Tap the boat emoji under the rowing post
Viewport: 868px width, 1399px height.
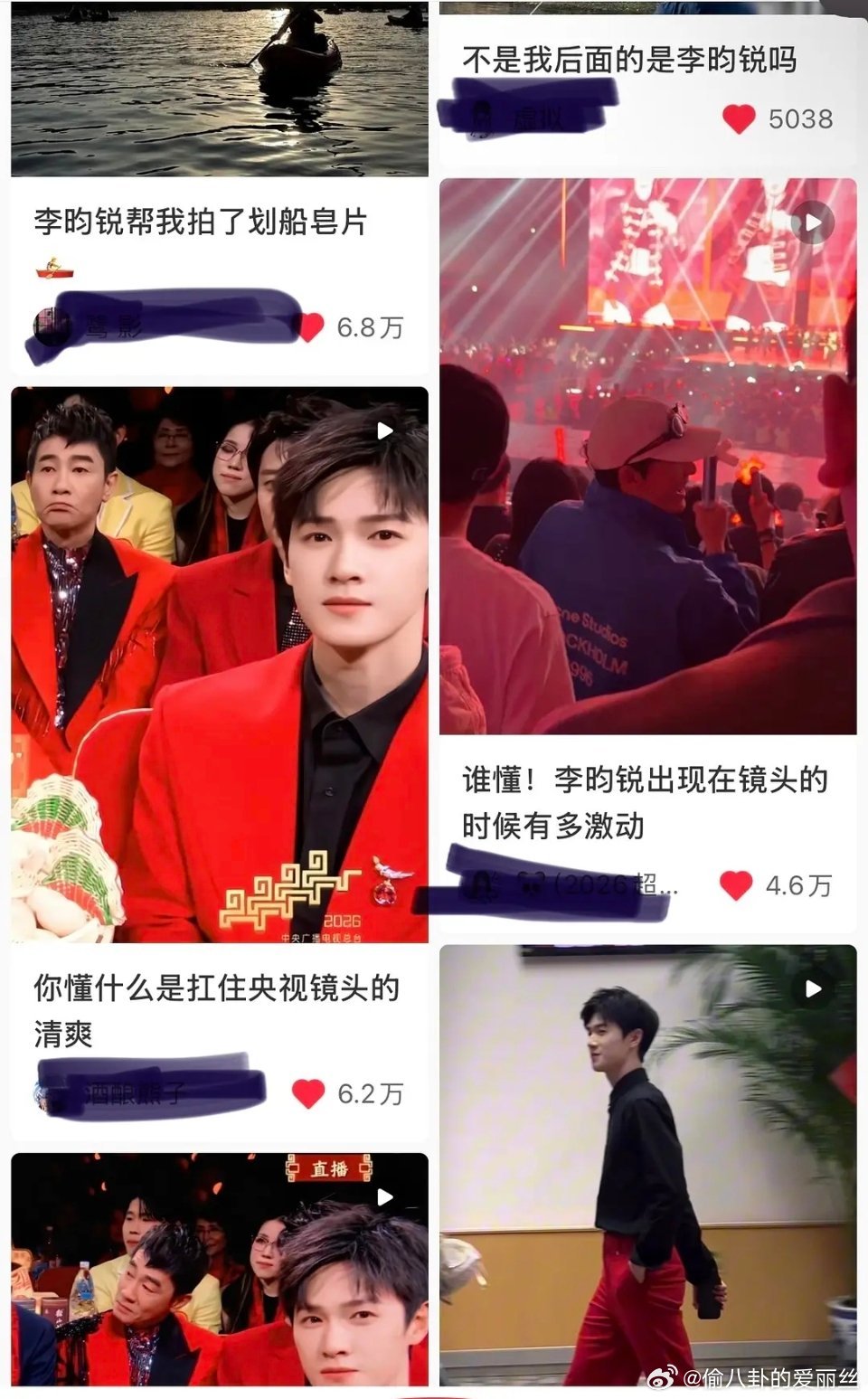click(52, 269)
